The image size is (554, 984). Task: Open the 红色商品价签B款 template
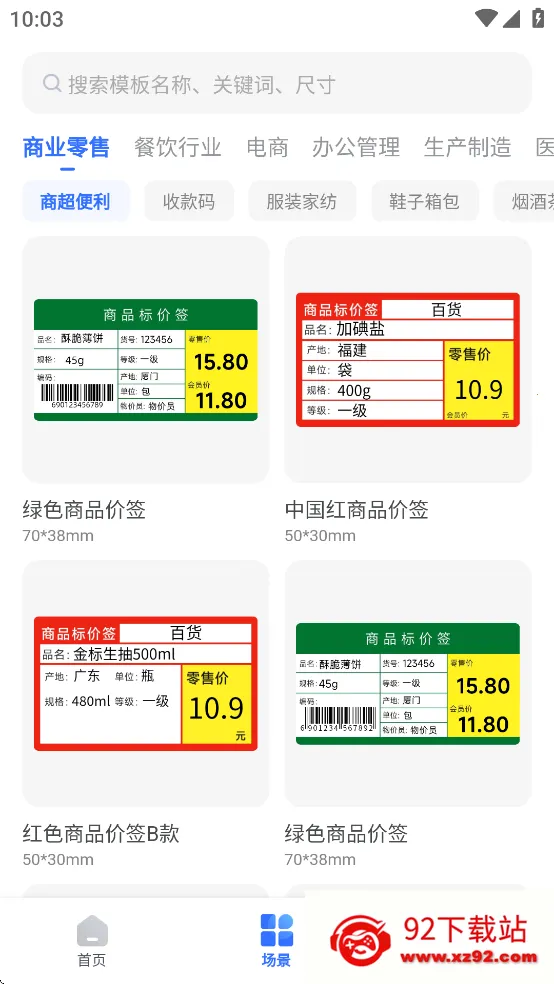(146, 713)
